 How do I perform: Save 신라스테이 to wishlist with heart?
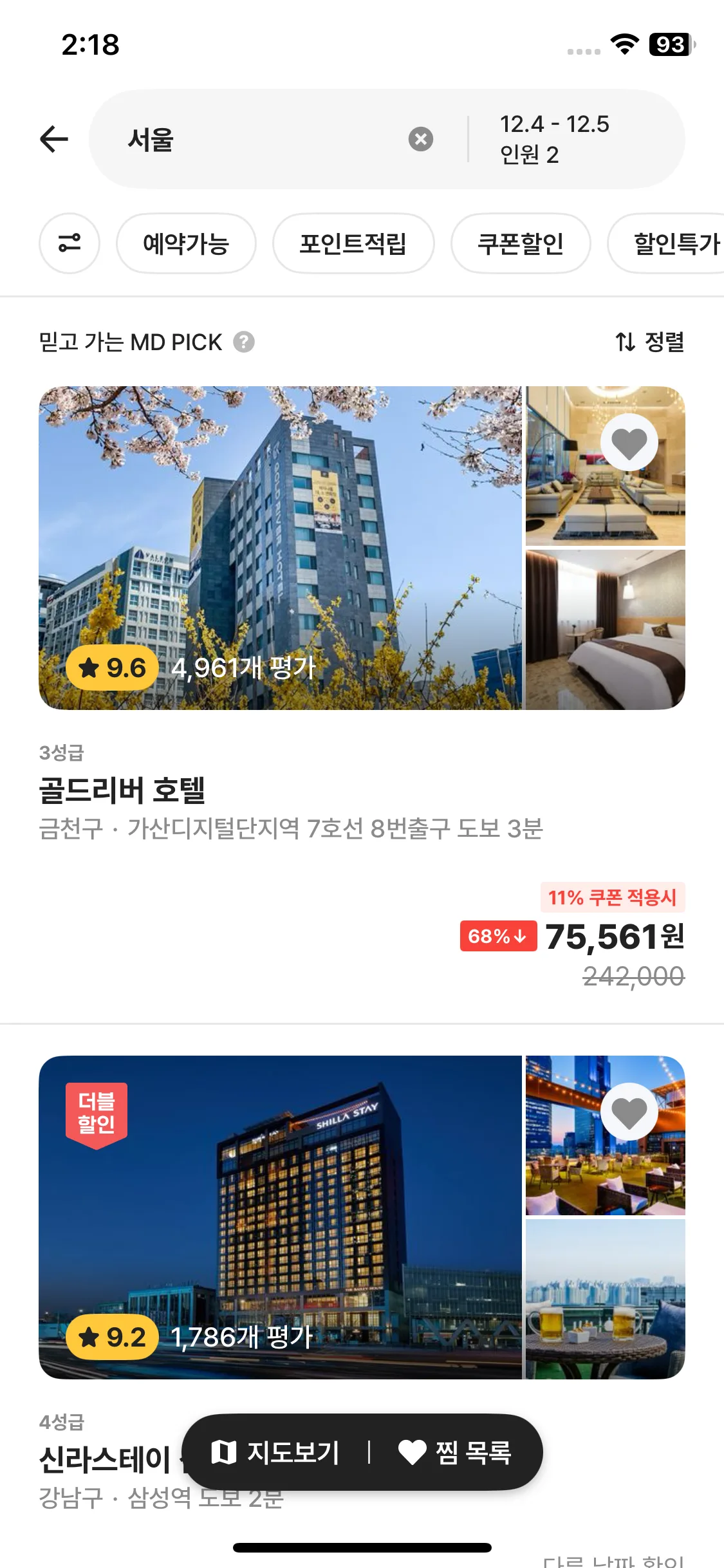point(629,1112)
